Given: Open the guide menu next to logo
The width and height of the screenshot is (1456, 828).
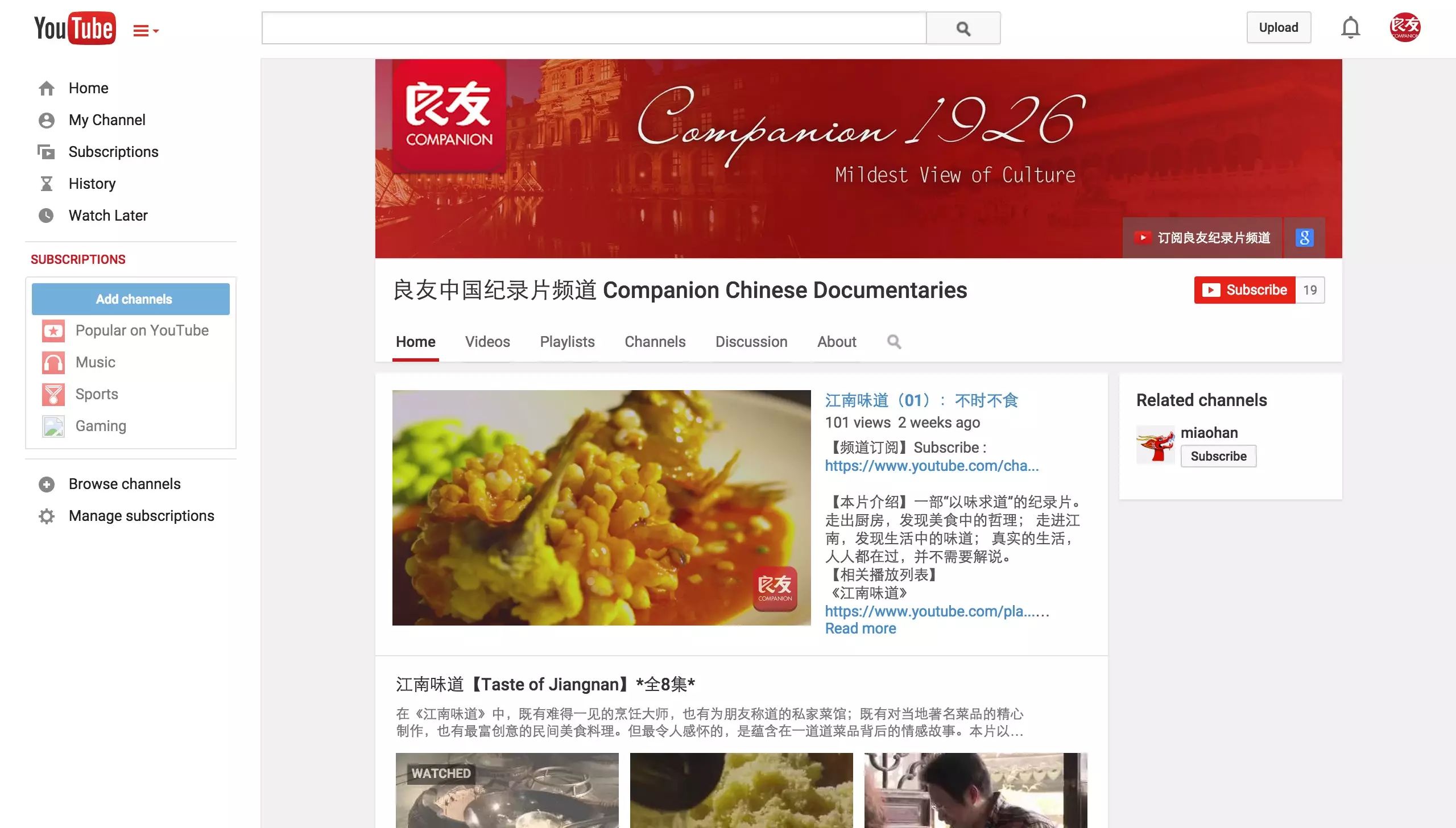Looking at the screenshot, I should tap(146, 31).
